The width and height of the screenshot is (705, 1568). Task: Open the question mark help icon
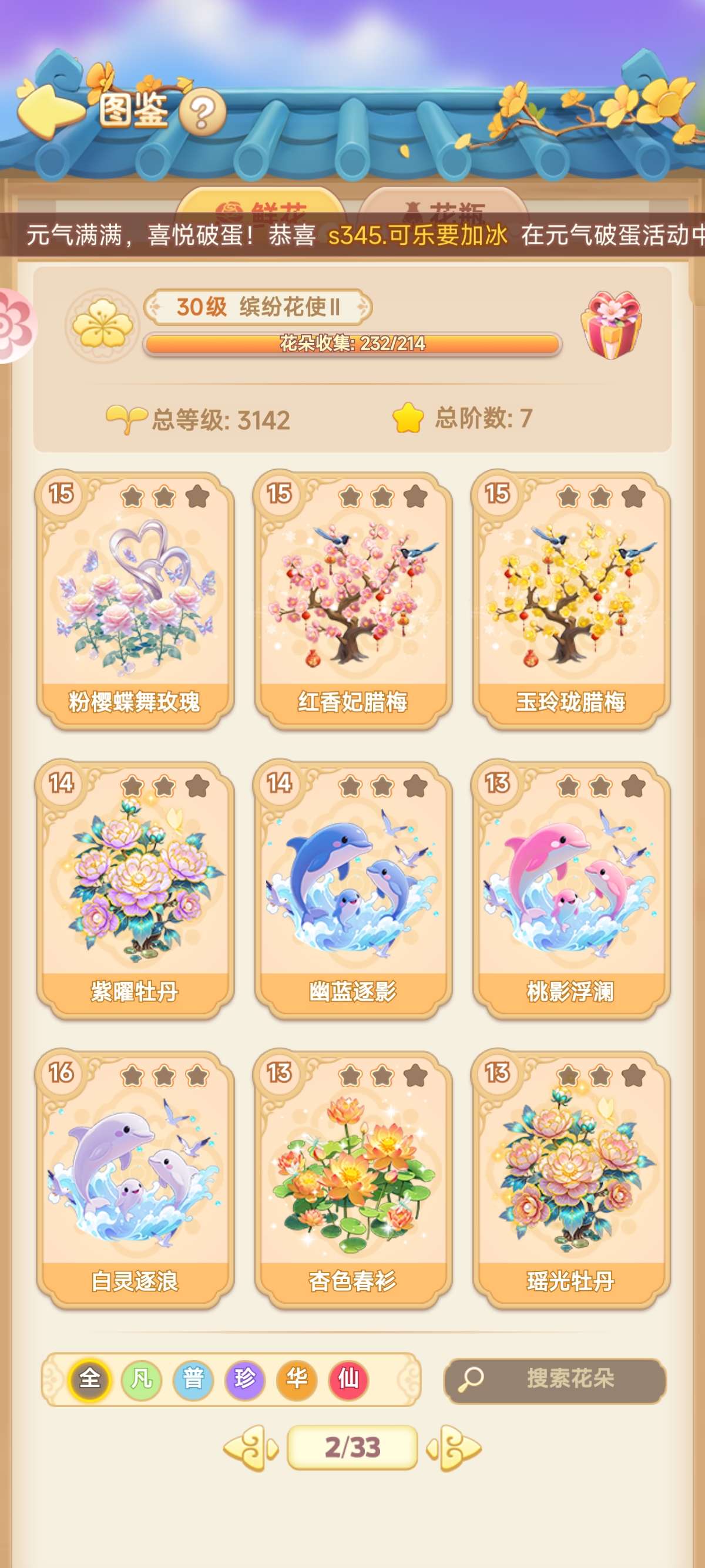click(202, 112)
